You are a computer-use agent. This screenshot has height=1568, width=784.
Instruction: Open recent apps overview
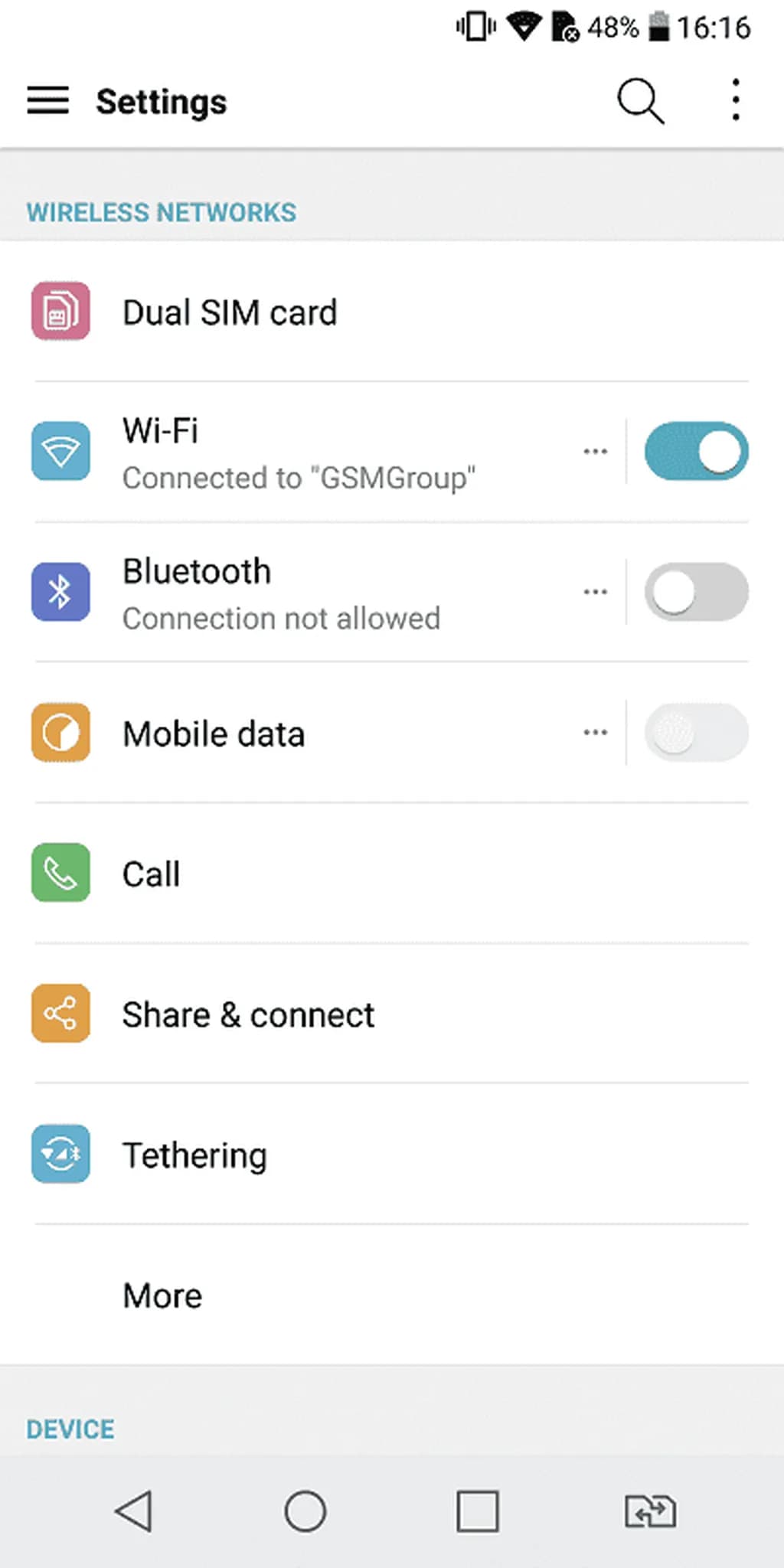478,1511
